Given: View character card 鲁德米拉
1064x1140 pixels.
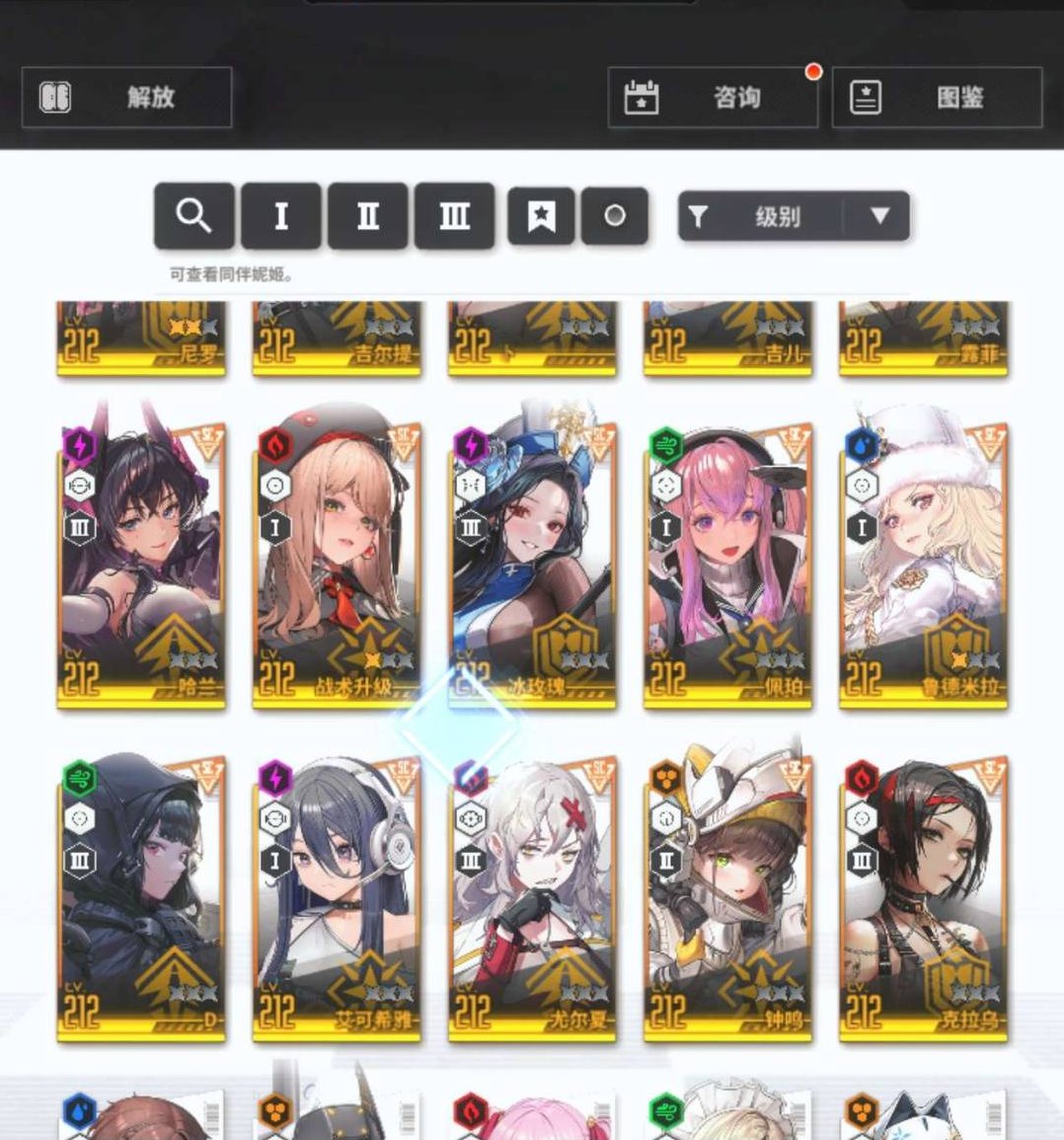Looking at the screenshot, I should 923,563.
